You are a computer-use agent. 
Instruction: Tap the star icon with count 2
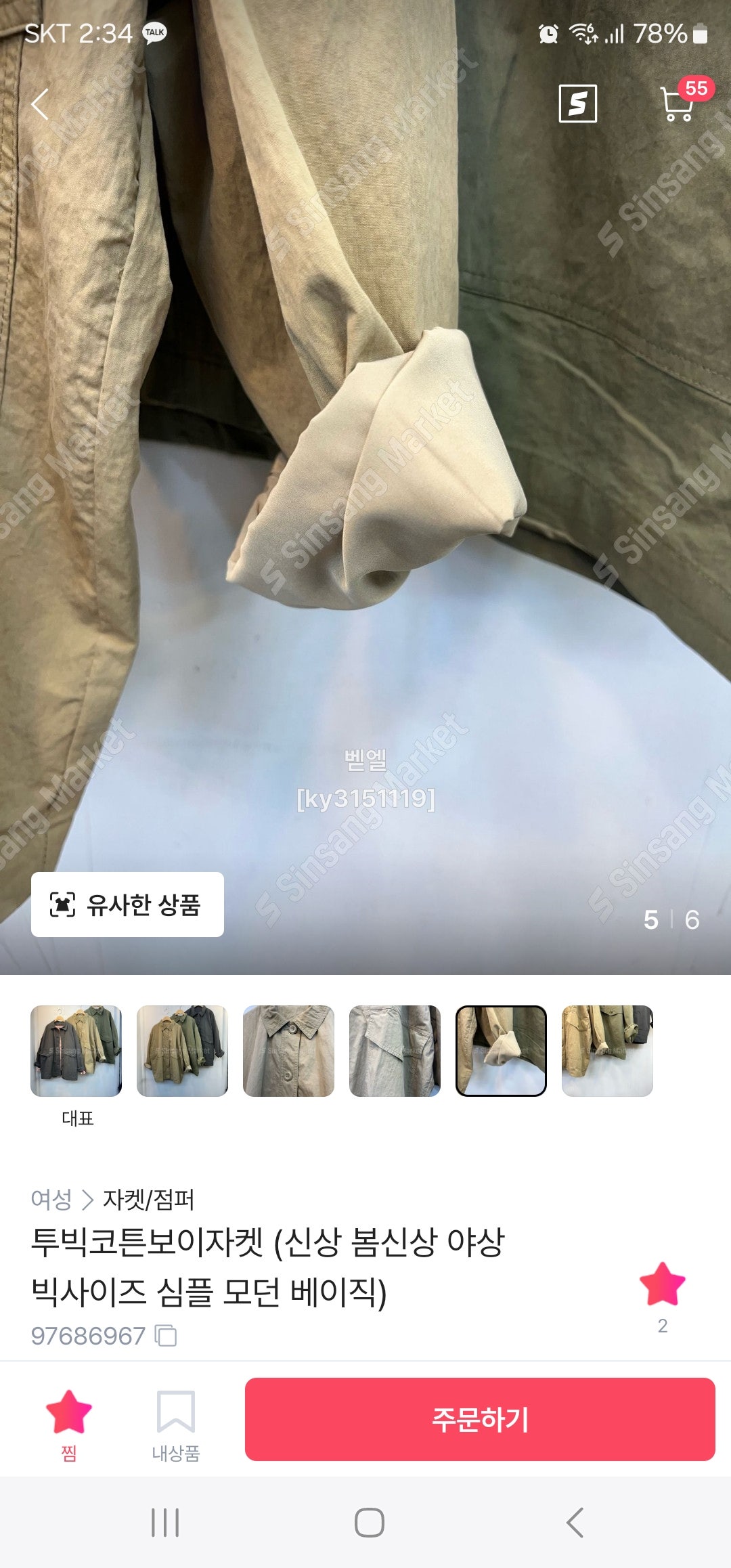(662, 1284)
